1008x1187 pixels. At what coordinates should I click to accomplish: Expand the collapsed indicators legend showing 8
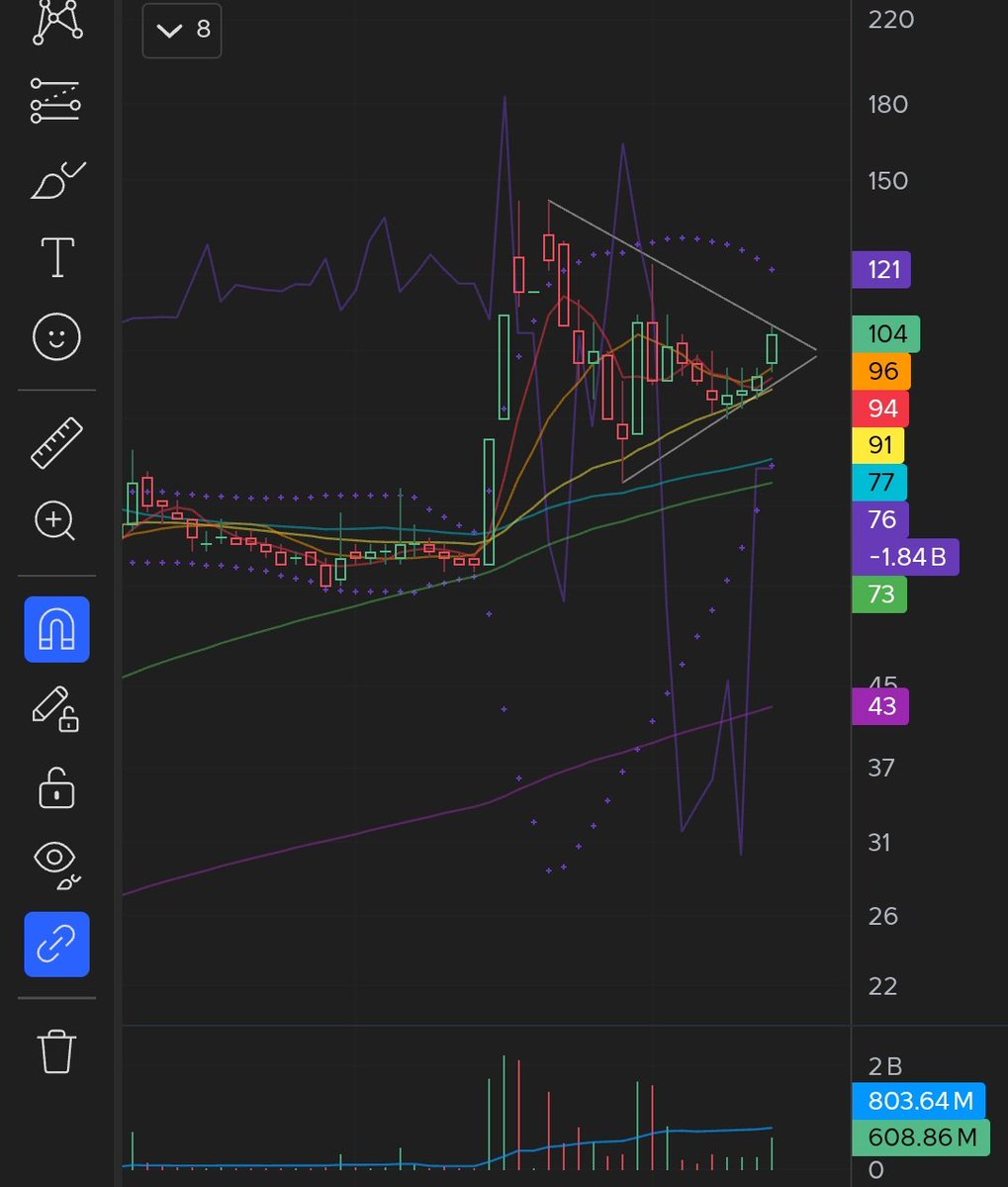tap(182, 30)
